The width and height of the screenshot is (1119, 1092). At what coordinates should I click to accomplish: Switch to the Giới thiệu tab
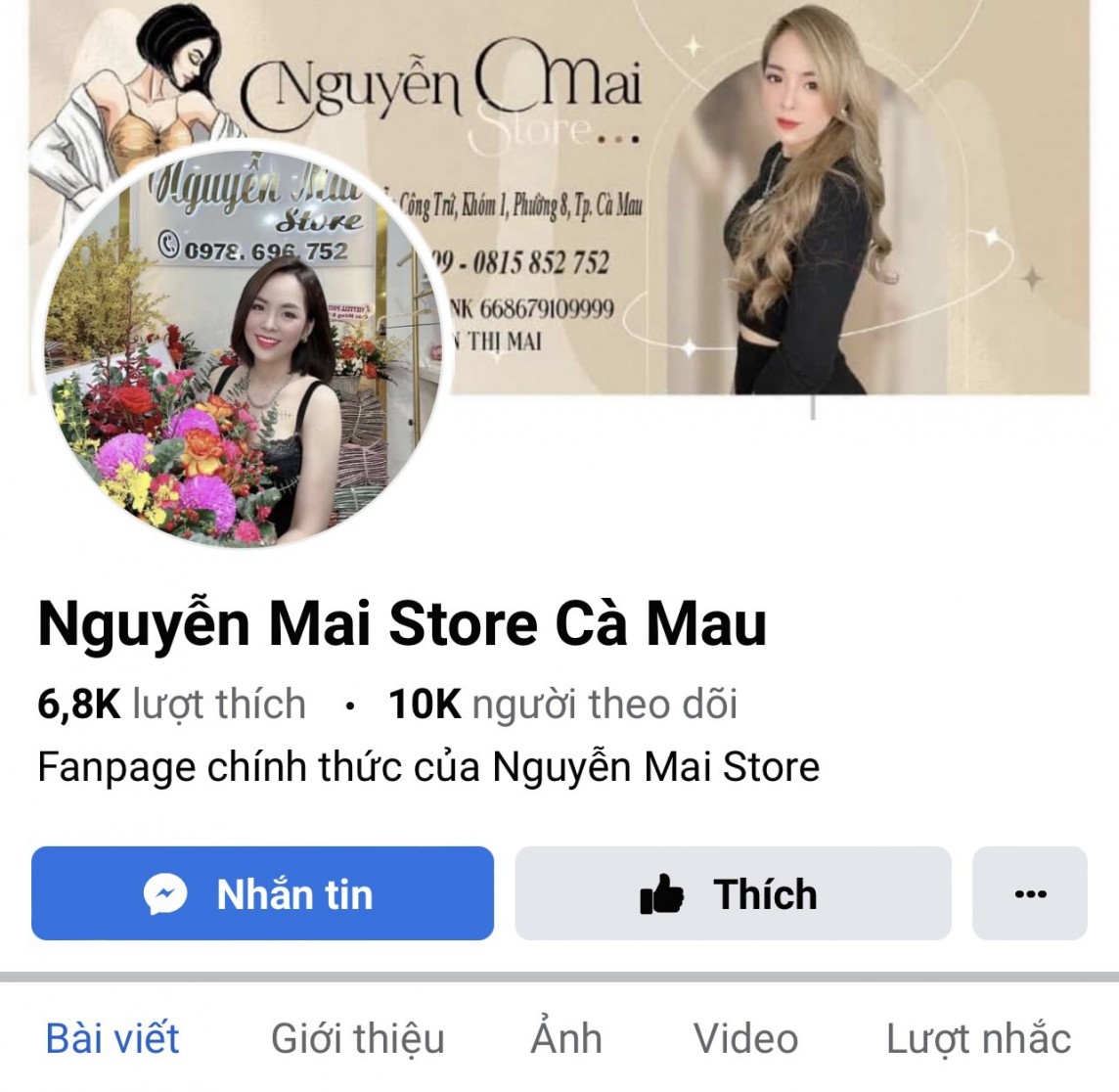(x=357, y=1038)
